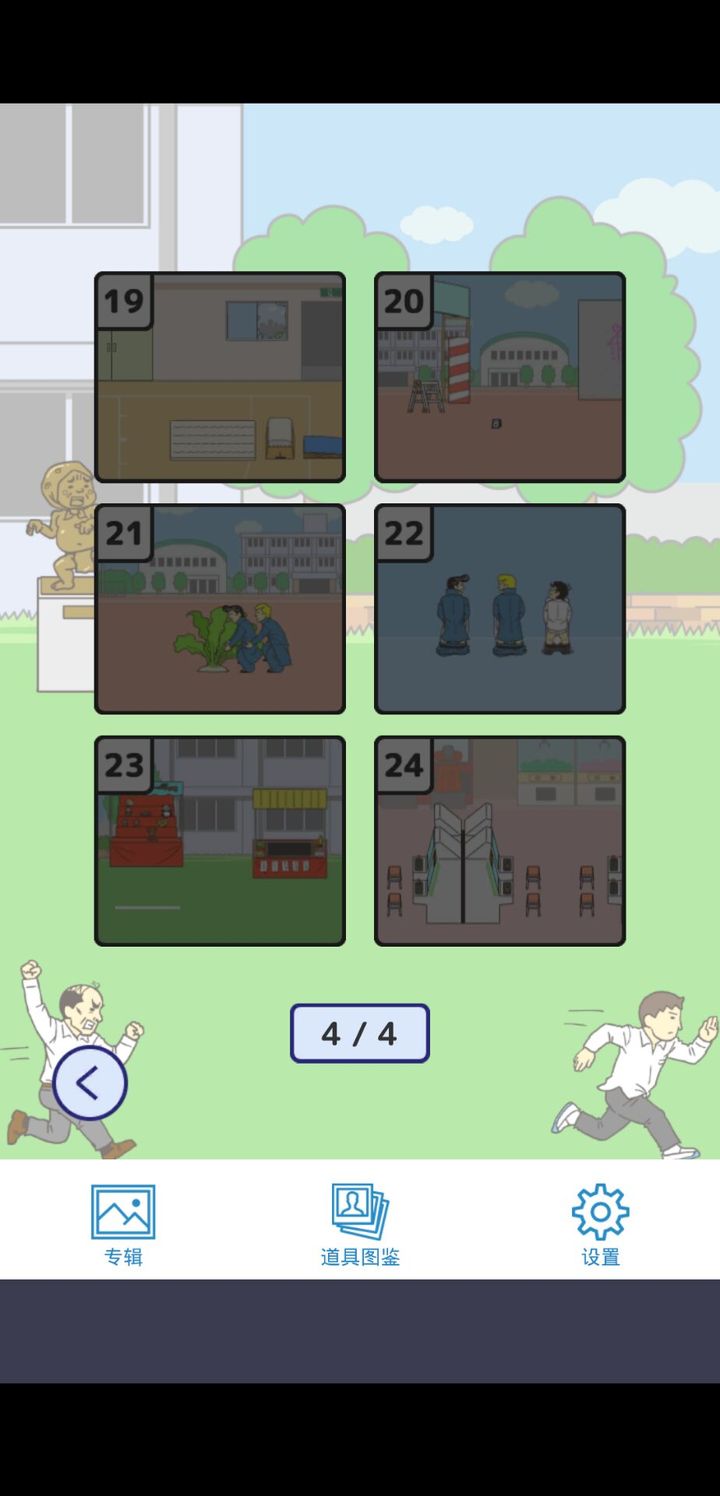The image size is (720, 1496).
Task: Launch level 23 festival stall stage
Action: pos(220,842)
